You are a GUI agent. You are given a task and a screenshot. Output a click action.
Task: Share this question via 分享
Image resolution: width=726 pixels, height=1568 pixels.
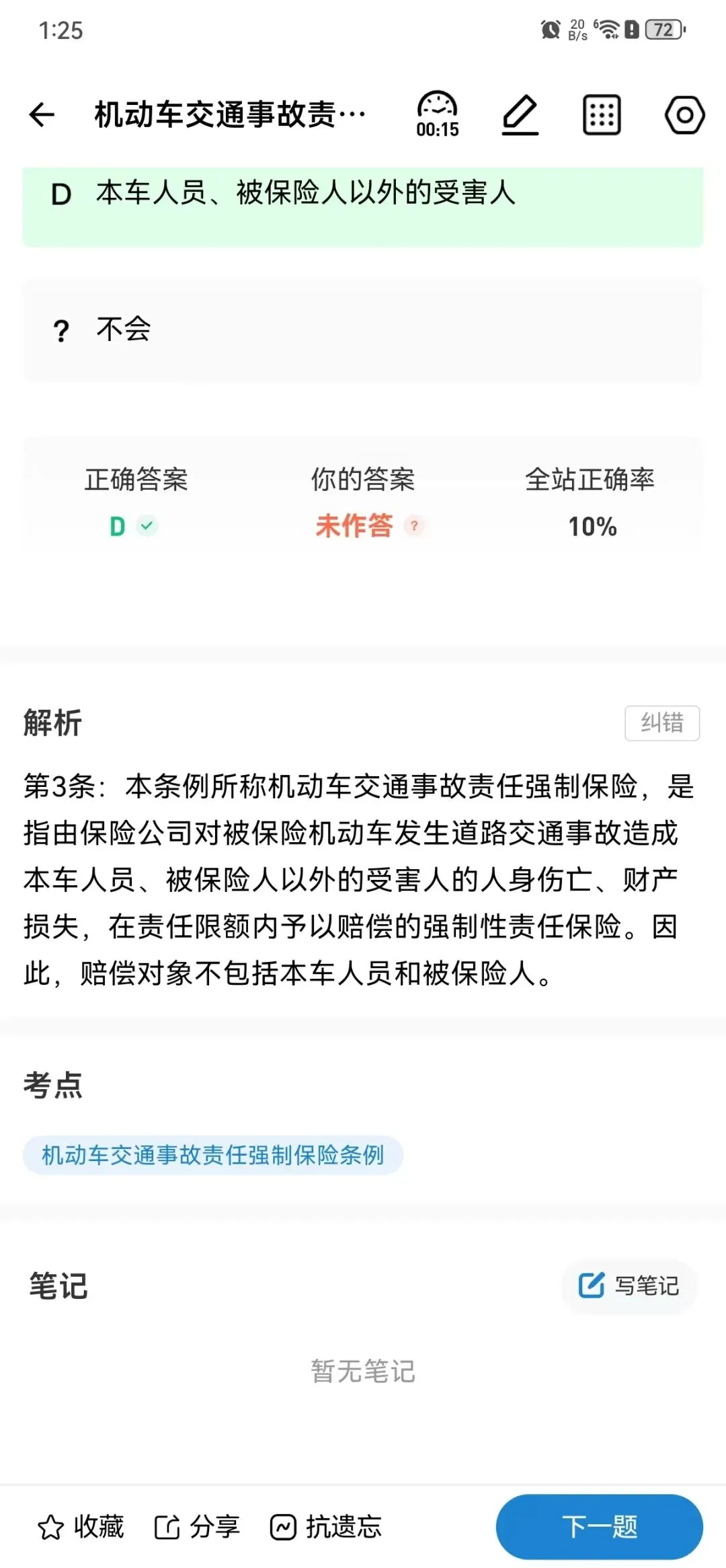[197, 1526]
